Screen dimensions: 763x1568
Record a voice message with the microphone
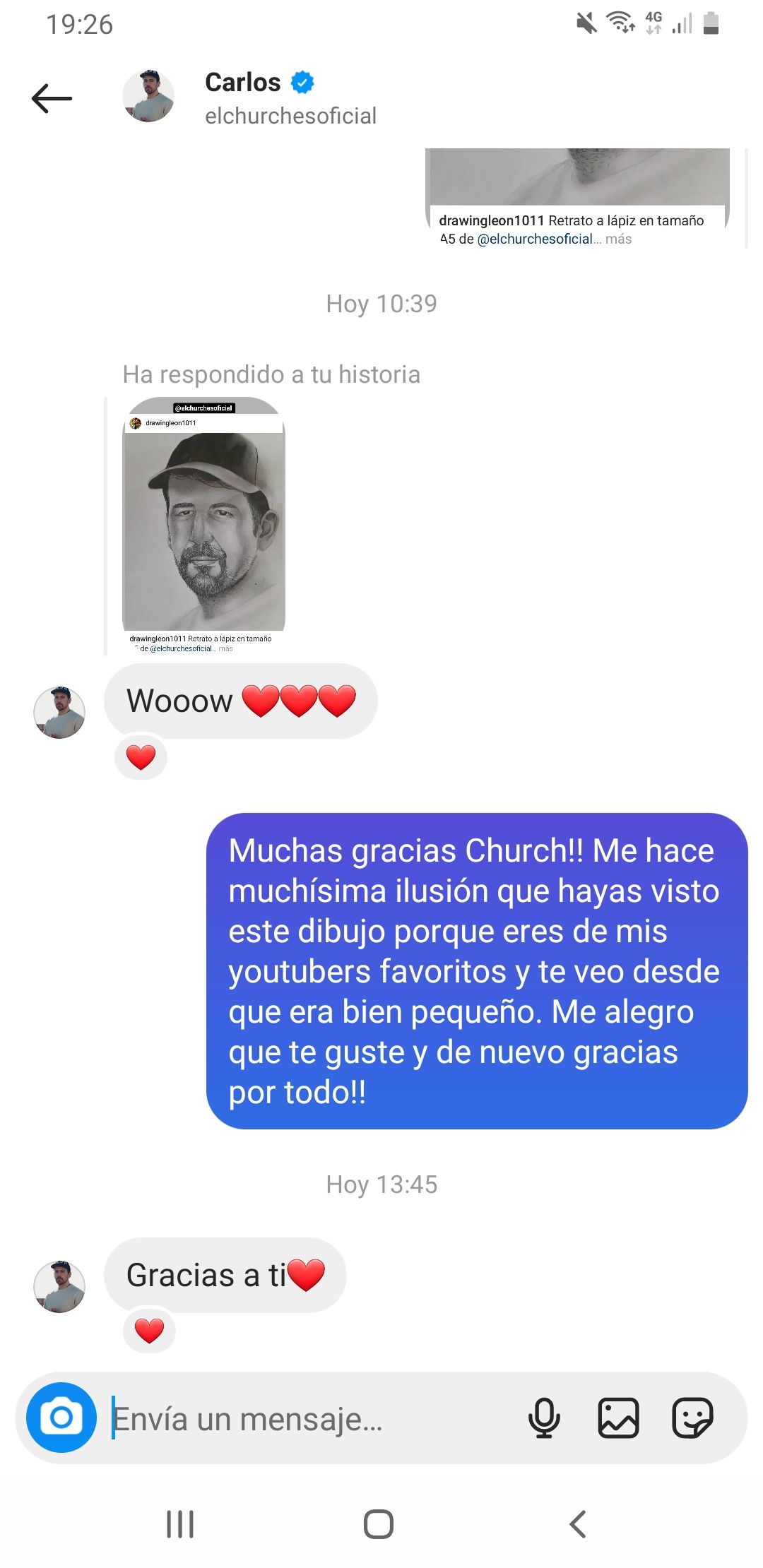[544, 1418]
